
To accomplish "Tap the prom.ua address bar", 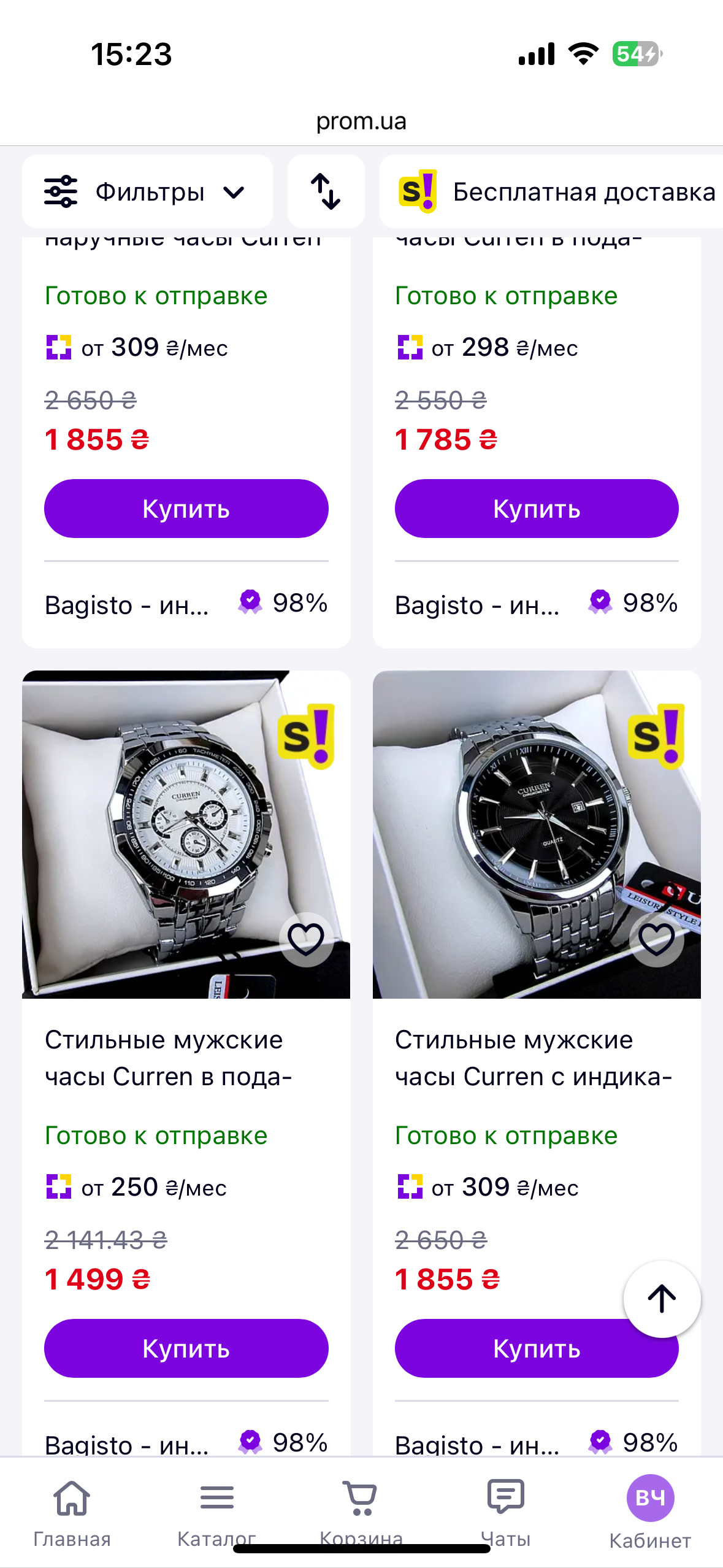I will click(361, 121).
